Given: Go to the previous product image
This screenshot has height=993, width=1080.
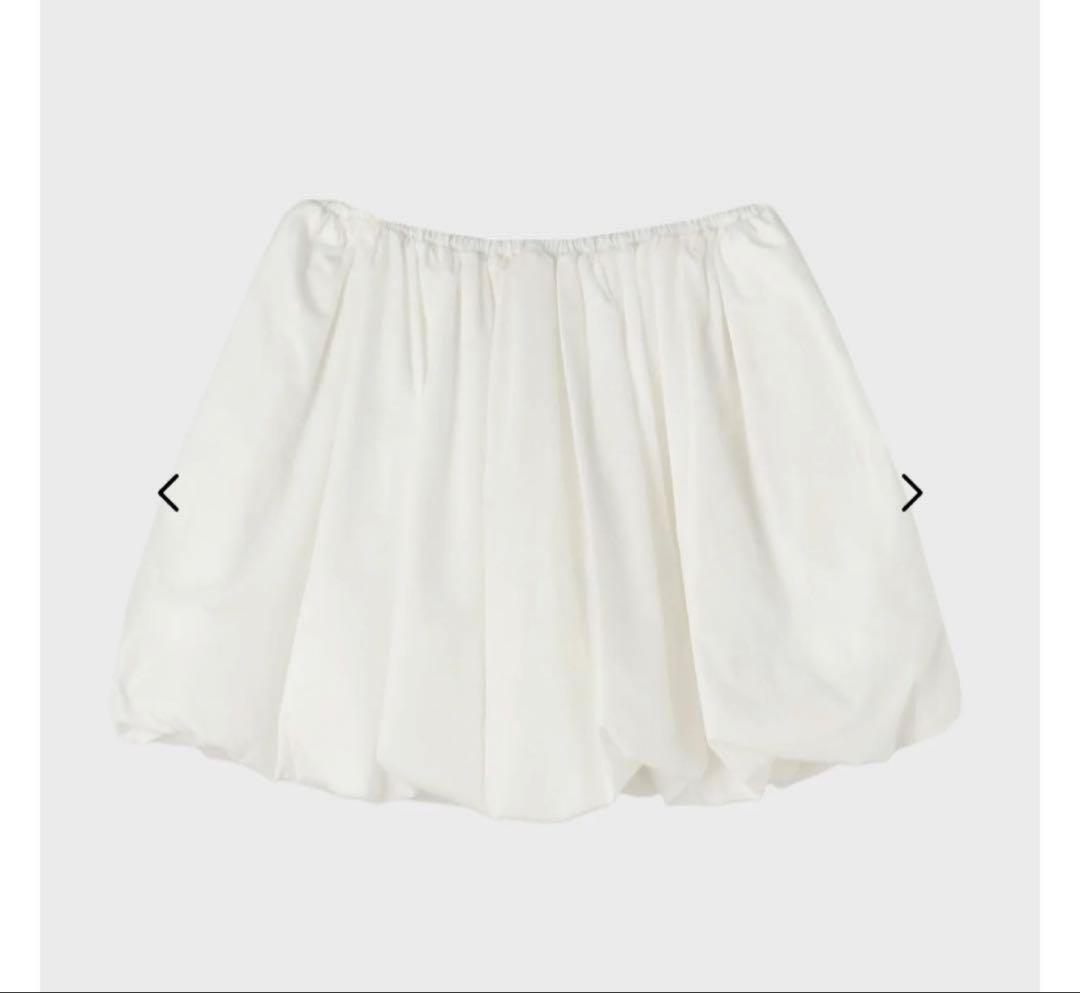Looking at the screenshot, I should pyautogui.click(x=170, y=493).
